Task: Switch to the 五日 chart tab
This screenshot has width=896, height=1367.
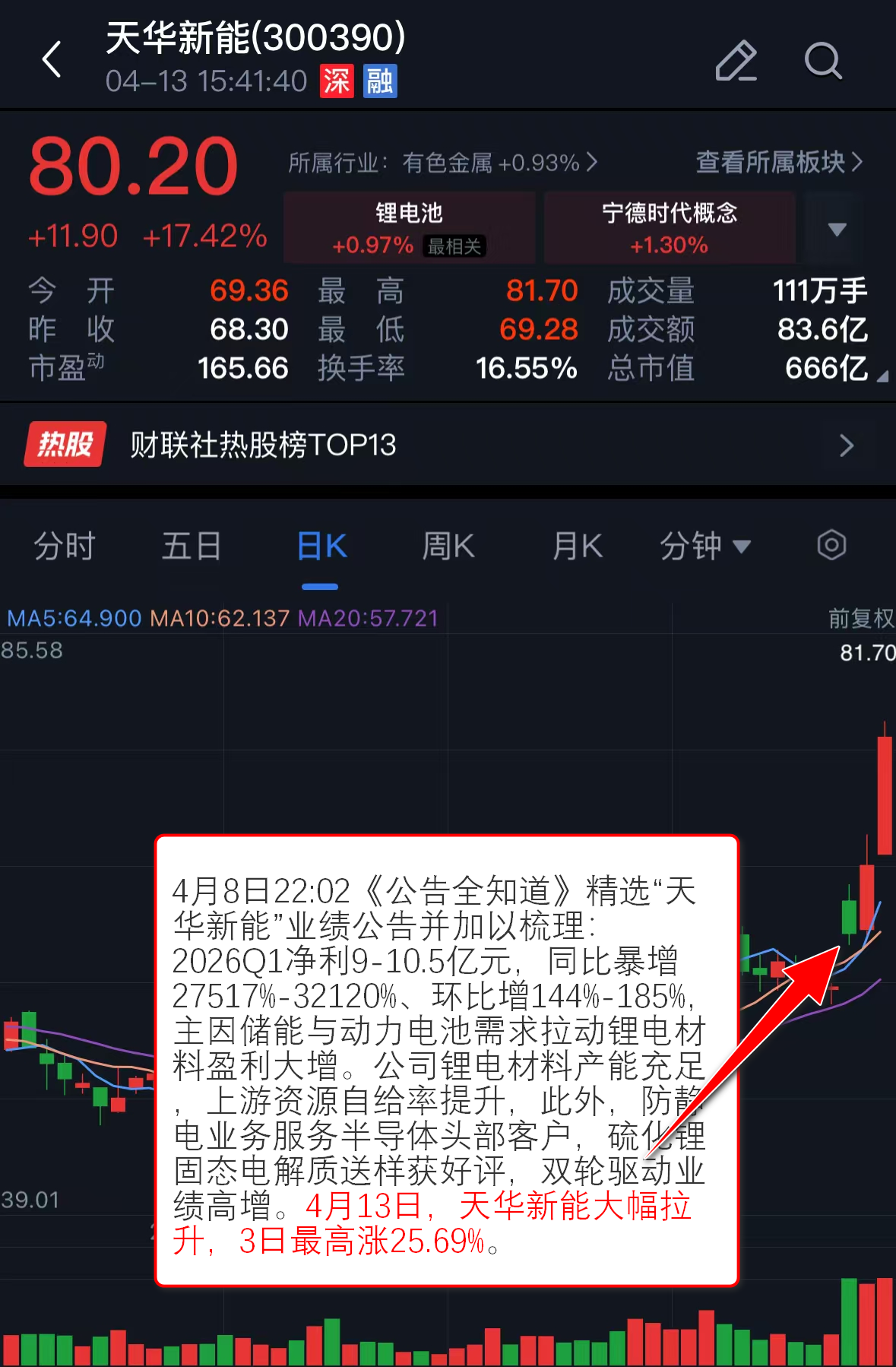Action: (192, 546)
